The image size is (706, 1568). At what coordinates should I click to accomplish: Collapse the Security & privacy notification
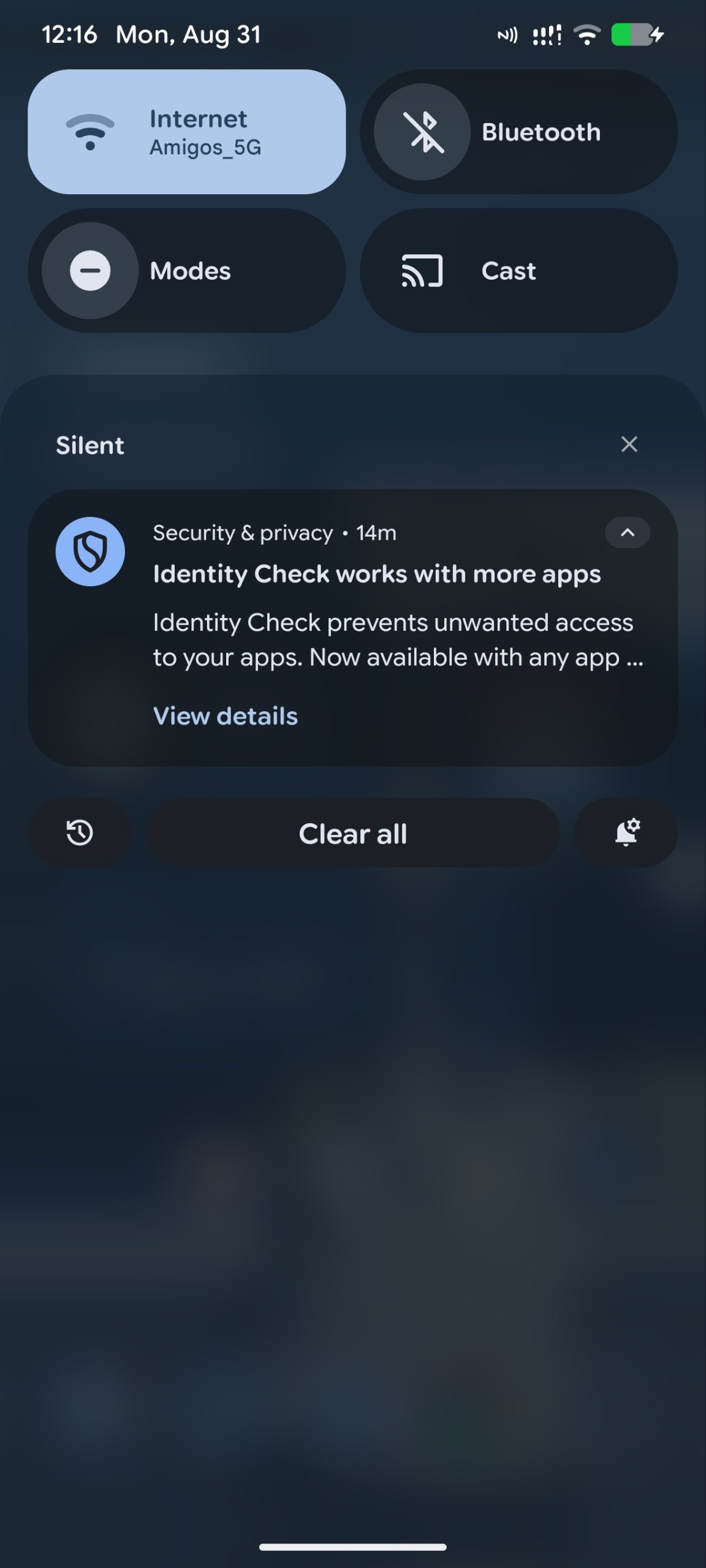pyautogui.click(x=628, y=532)
